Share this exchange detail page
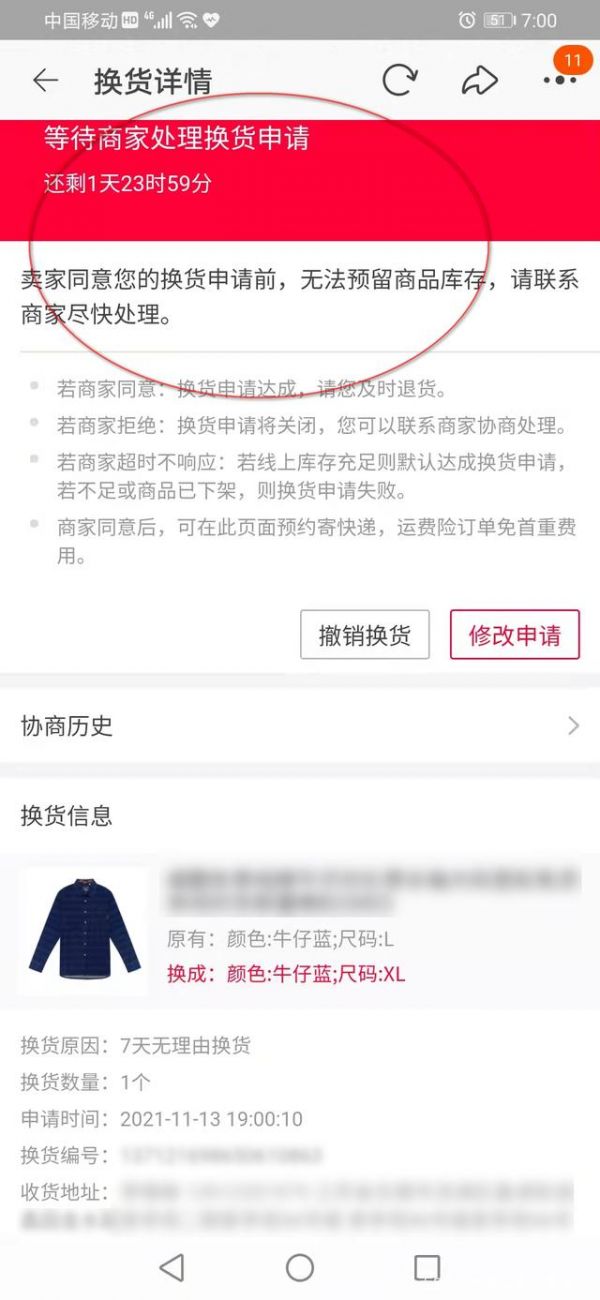Viewport: 600px width, 1300px height. pyautogui.click(x=480, y=81)
